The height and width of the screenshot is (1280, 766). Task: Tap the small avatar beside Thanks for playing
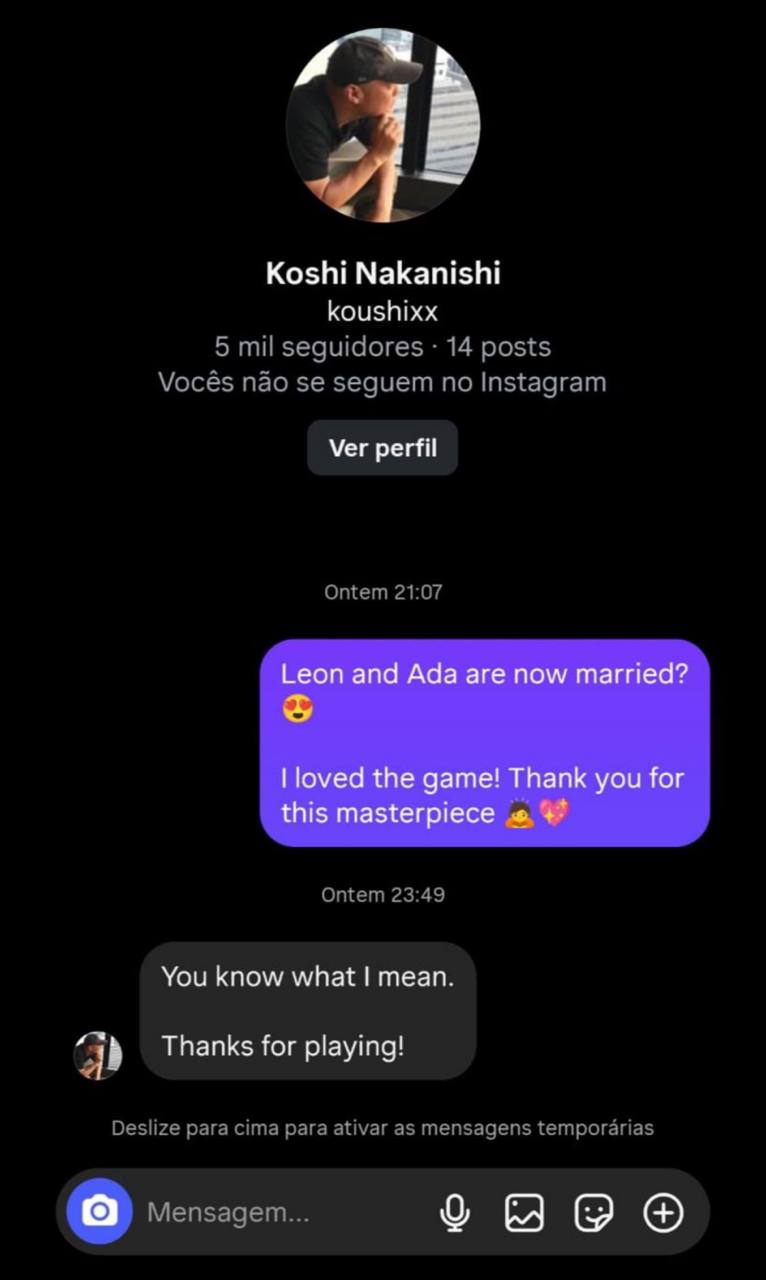[x=98, y=1055]
